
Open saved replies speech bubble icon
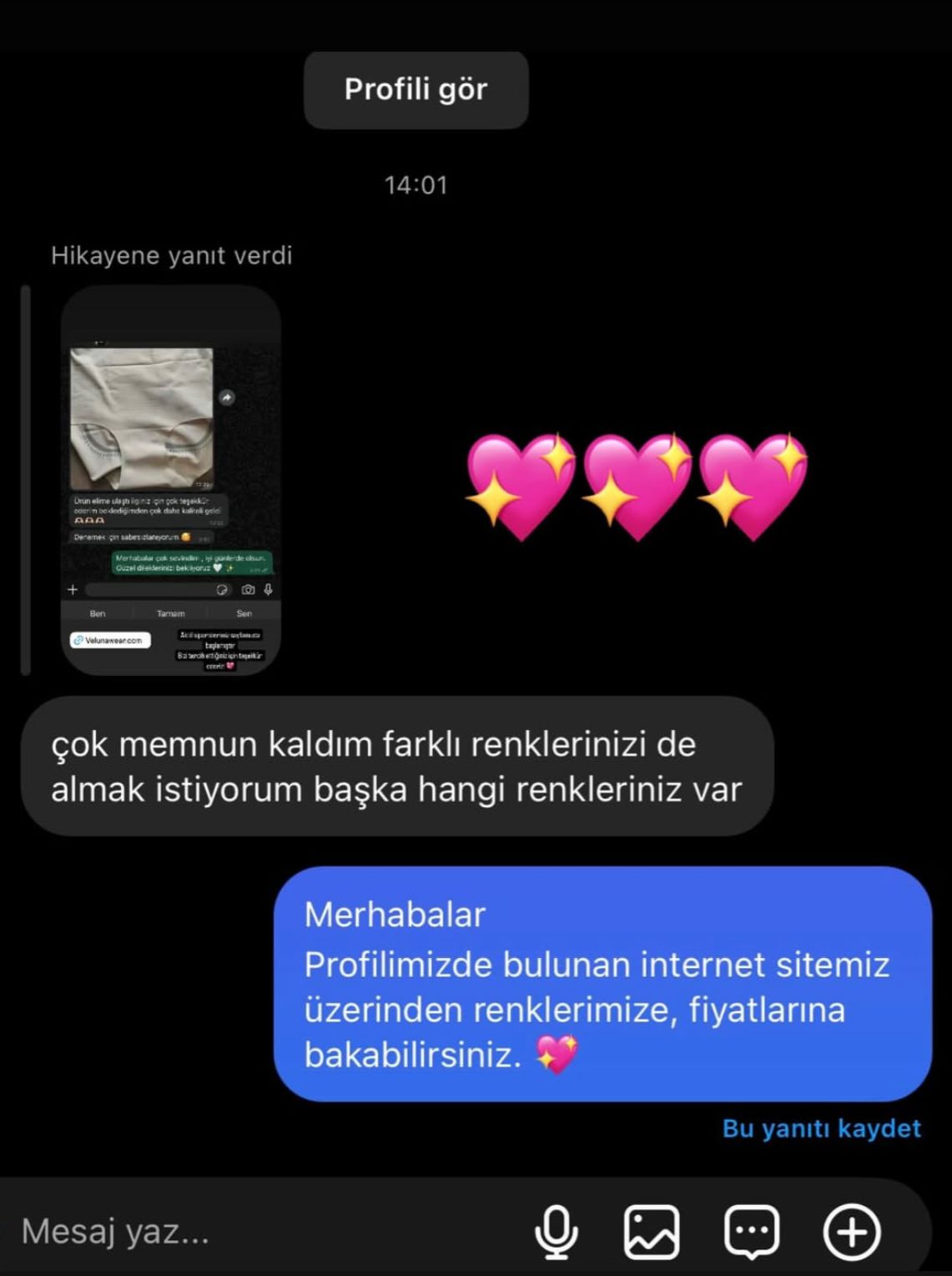tap(752, 1232)
